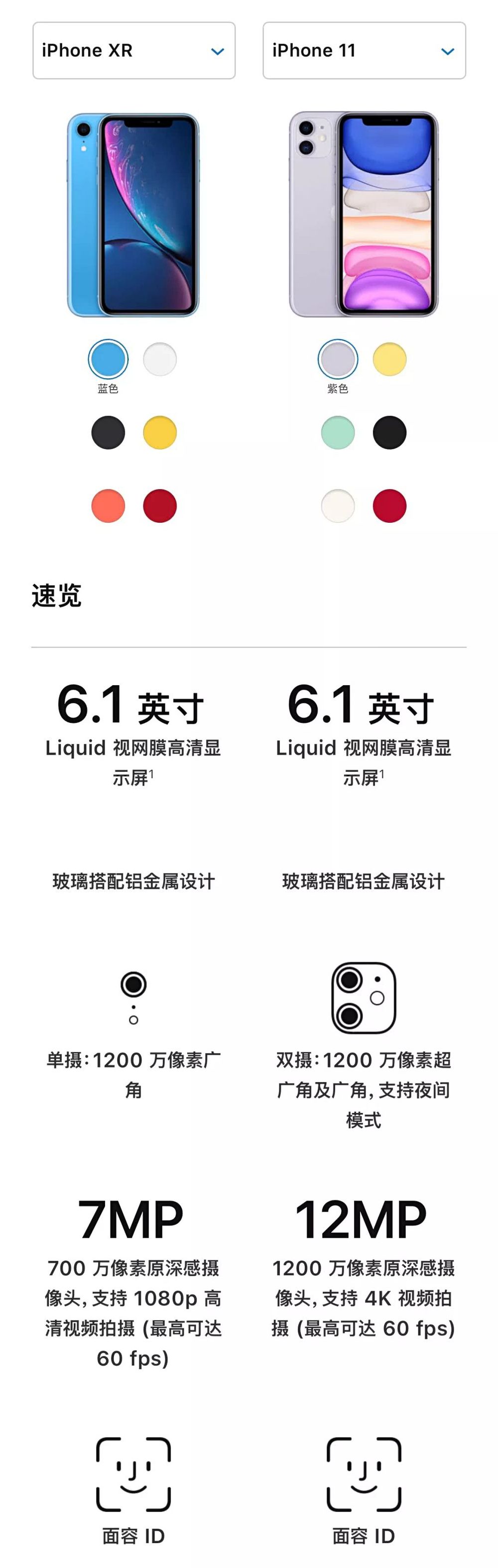Choose the coral swatch for iPhone XR

pos(109,506)
